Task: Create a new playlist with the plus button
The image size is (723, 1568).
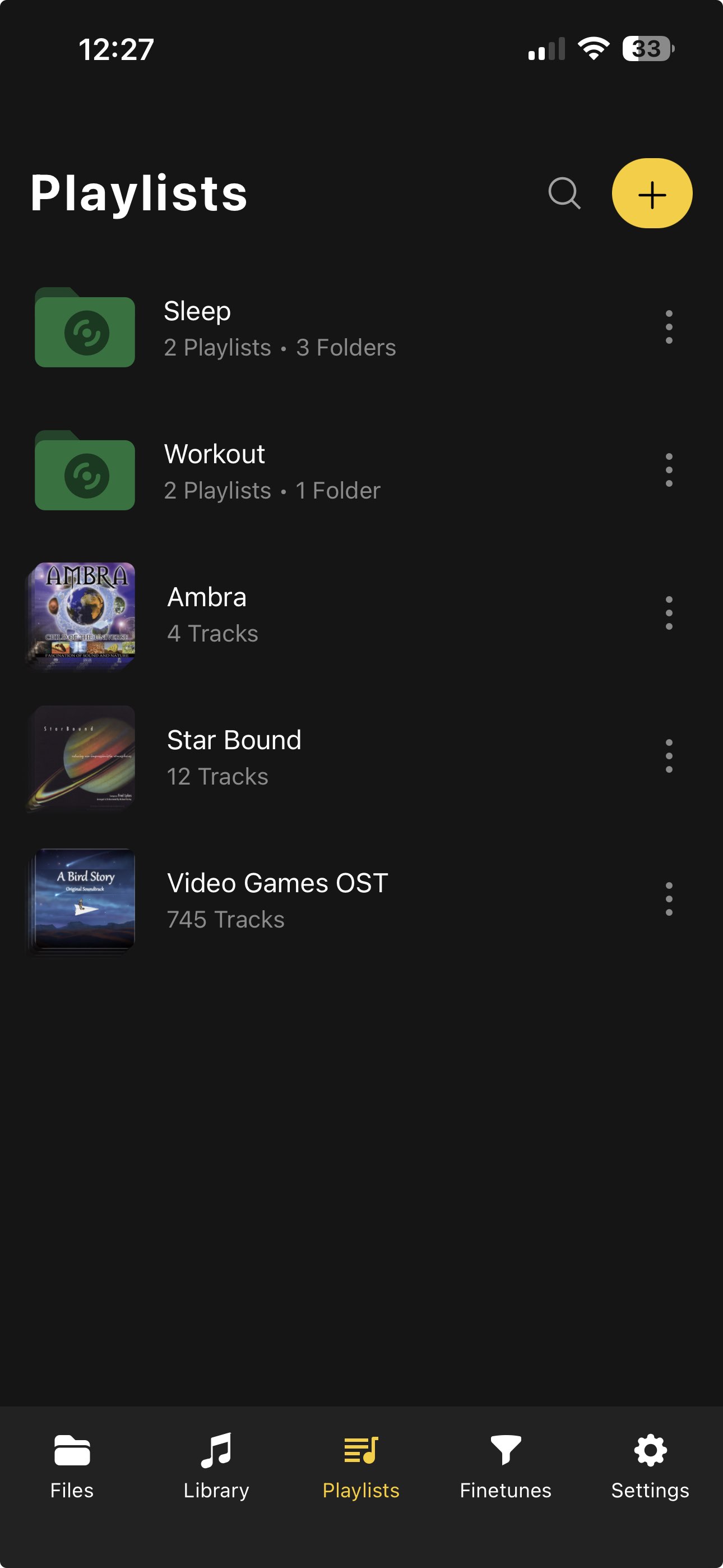Action: point(651,193)
